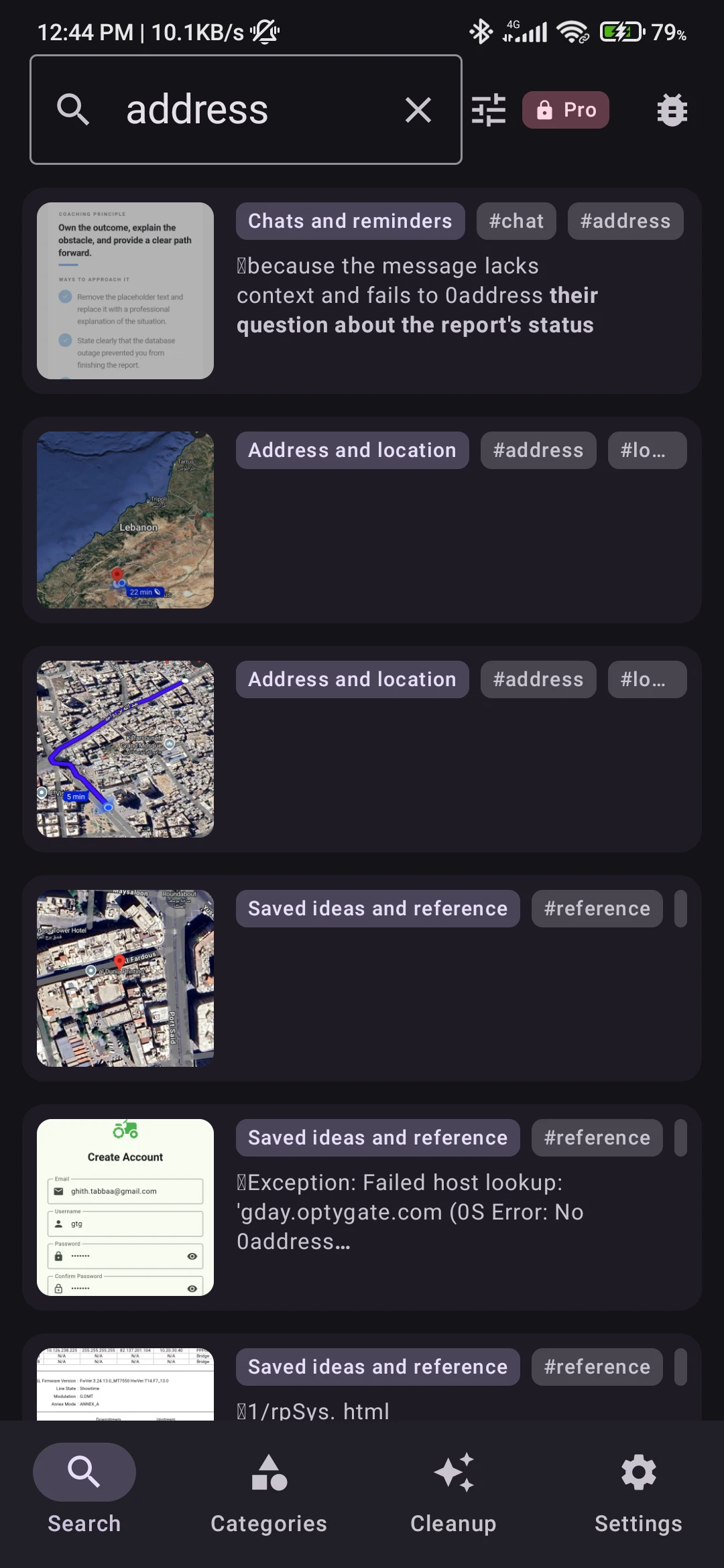Open the Al Fardous street map result
The image size is (724, 1568).
(x=362, y=978)
